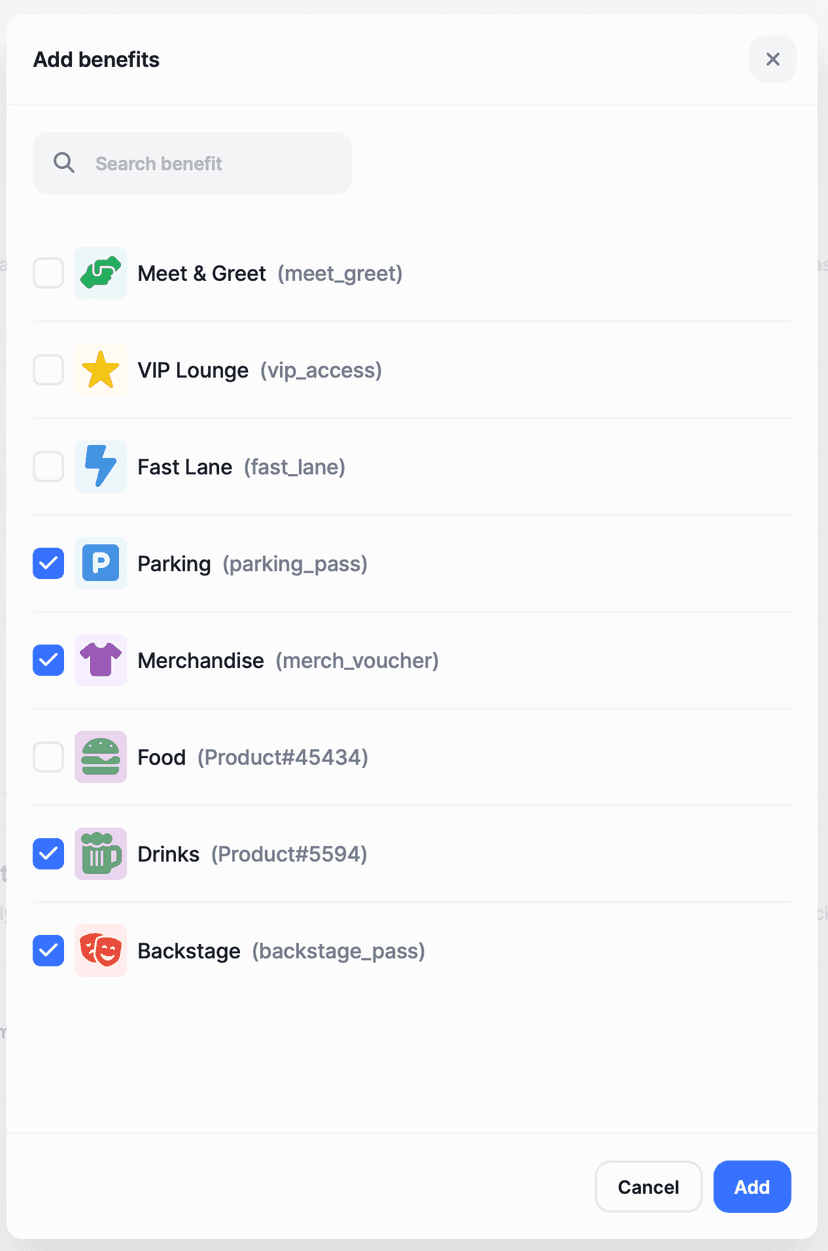Confirm with the blue Add button
This screenshot has width=828, height=1251.
[x=752, y=1187]
